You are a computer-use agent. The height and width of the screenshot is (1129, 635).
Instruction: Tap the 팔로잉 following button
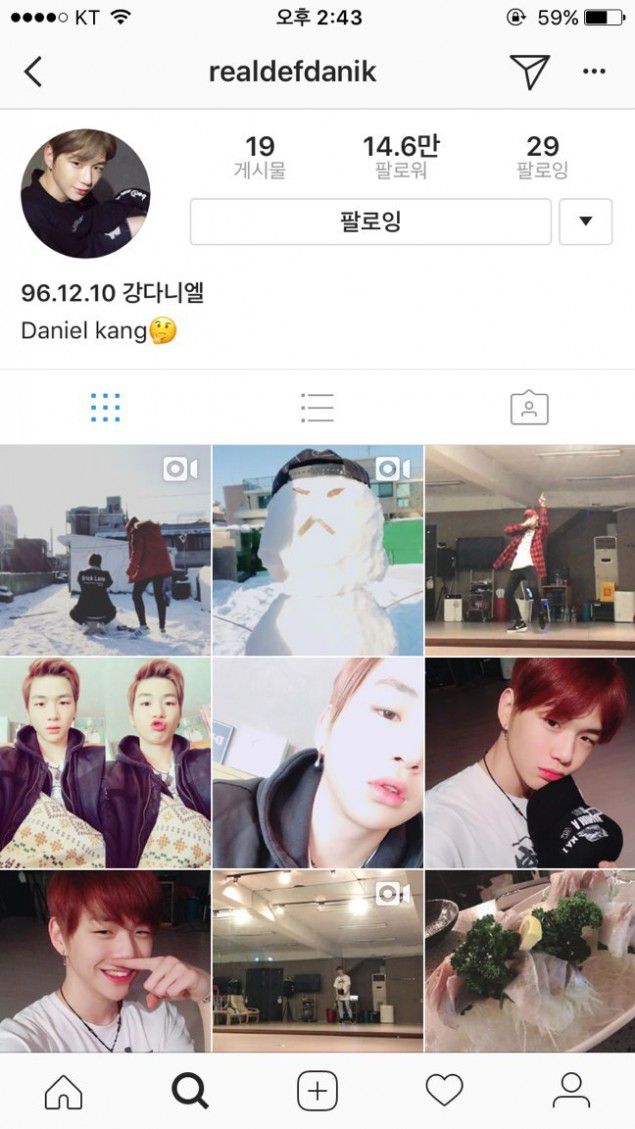[370, 221]
